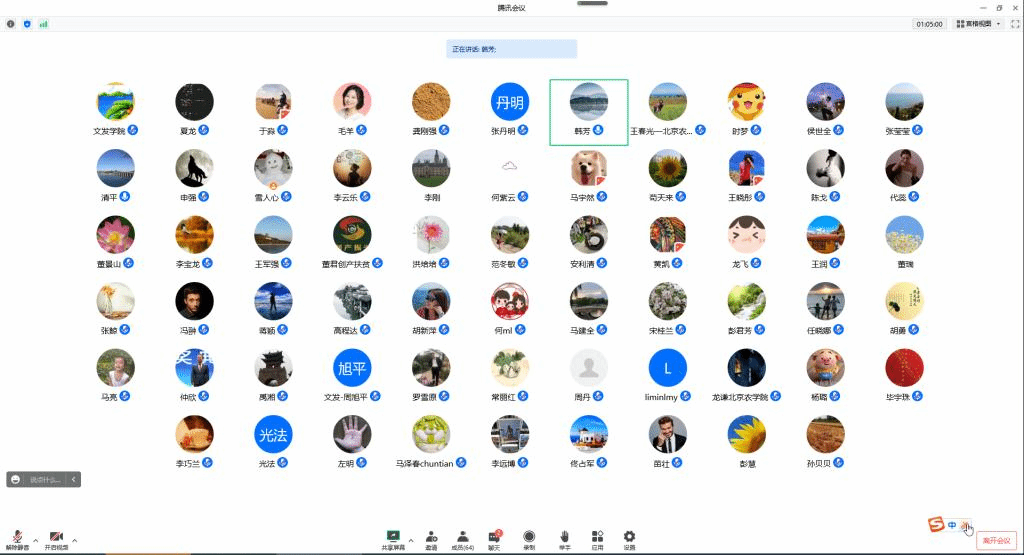Open meeting settings
This screenshot has height=555, width=1024.
click(629, 539)
